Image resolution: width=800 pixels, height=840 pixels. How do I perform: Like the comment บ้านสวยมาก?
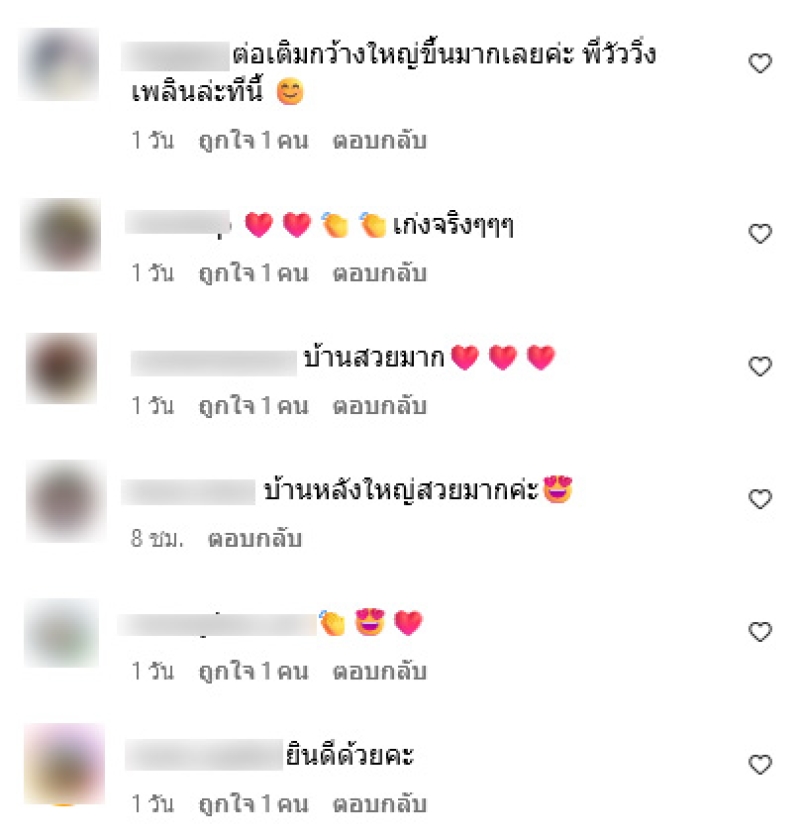[760, 367]
